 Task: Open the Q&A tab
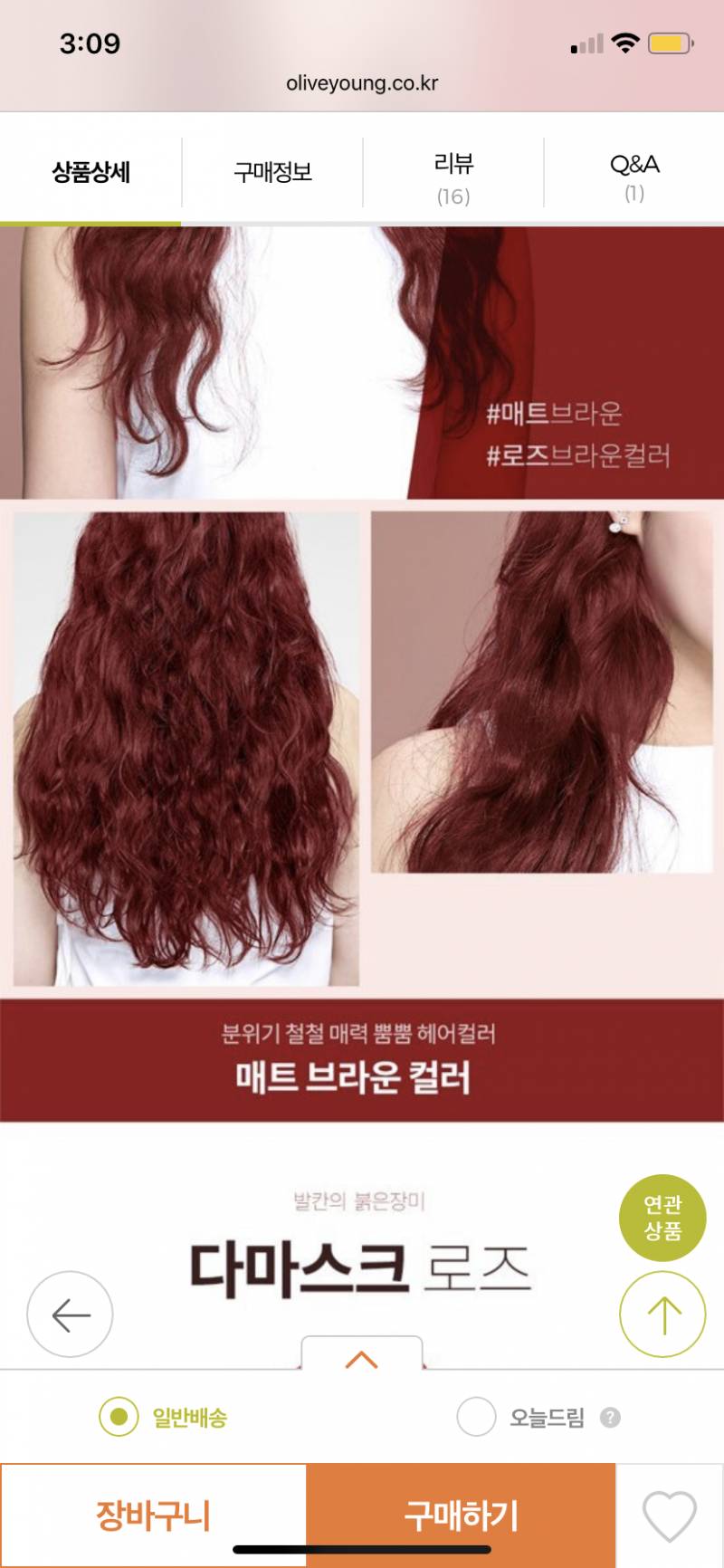[634, 173]
